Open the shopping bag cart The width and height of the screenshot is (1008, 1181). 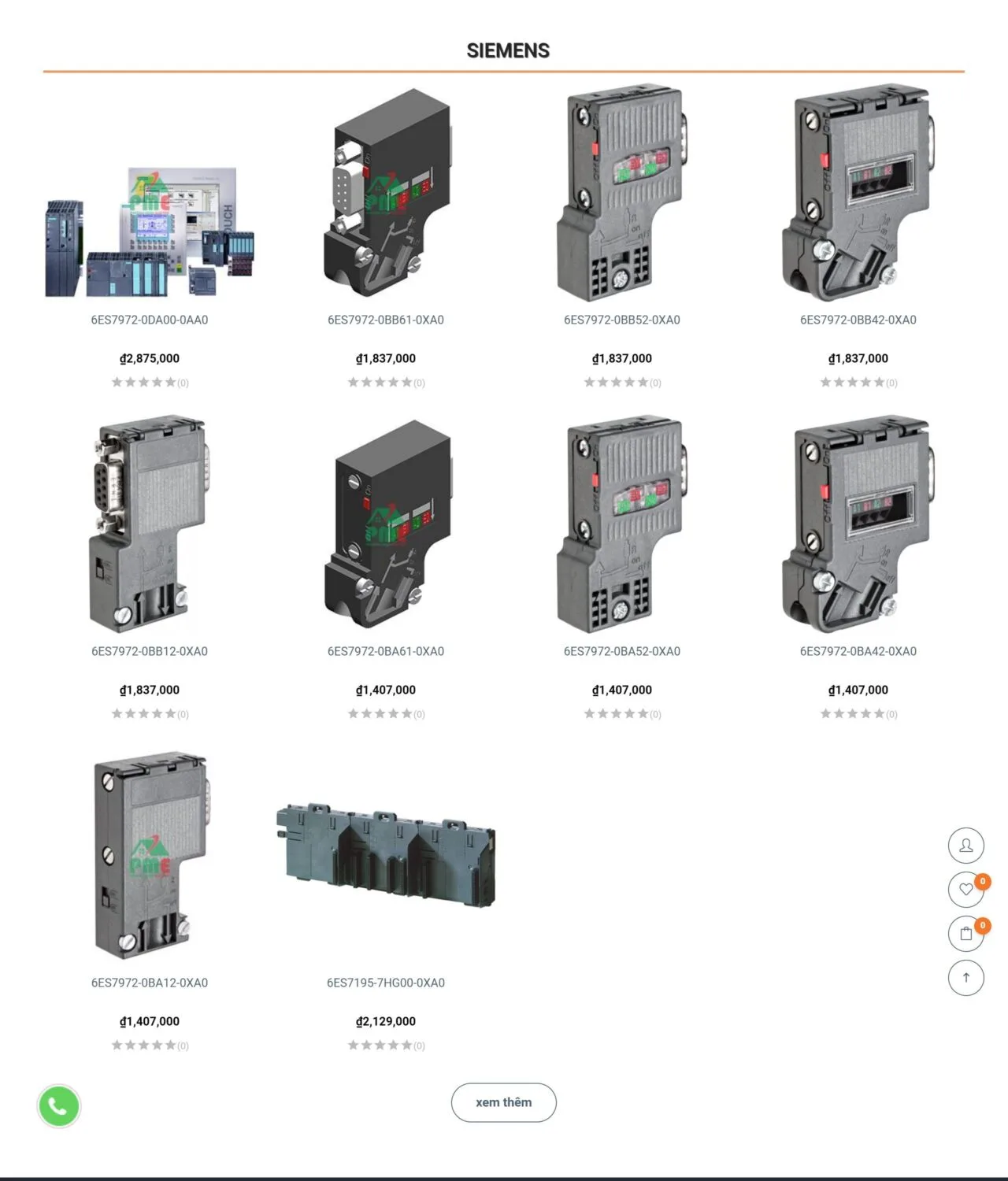pyautogui.click(x=966, y=935)
